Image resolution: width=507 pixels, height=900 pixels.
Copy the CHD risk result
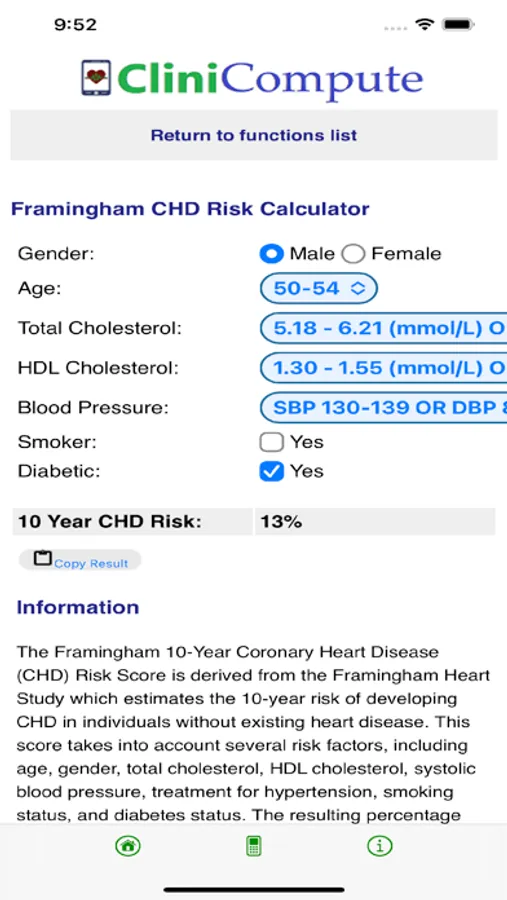click(80, 560)
